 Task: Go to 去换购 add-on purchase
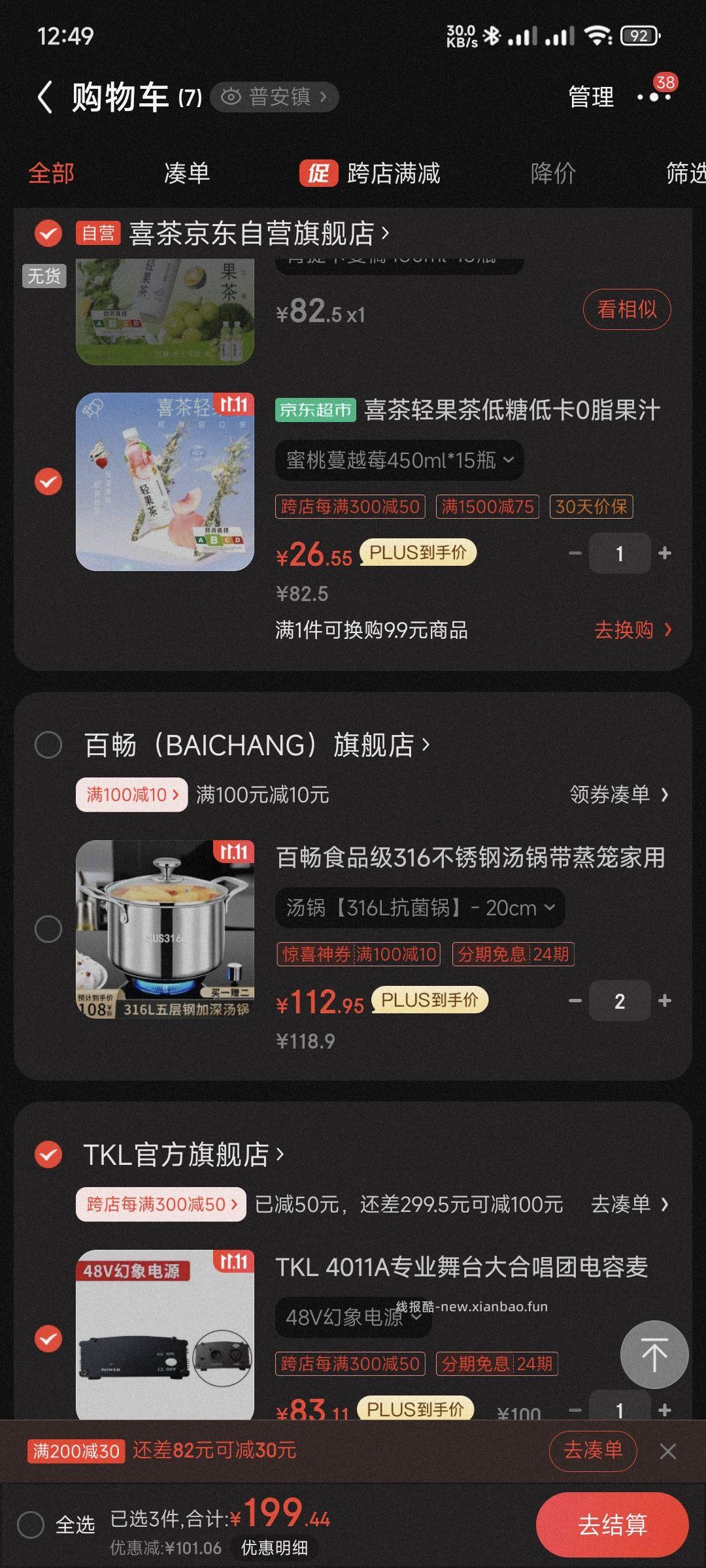coord(631,630)
